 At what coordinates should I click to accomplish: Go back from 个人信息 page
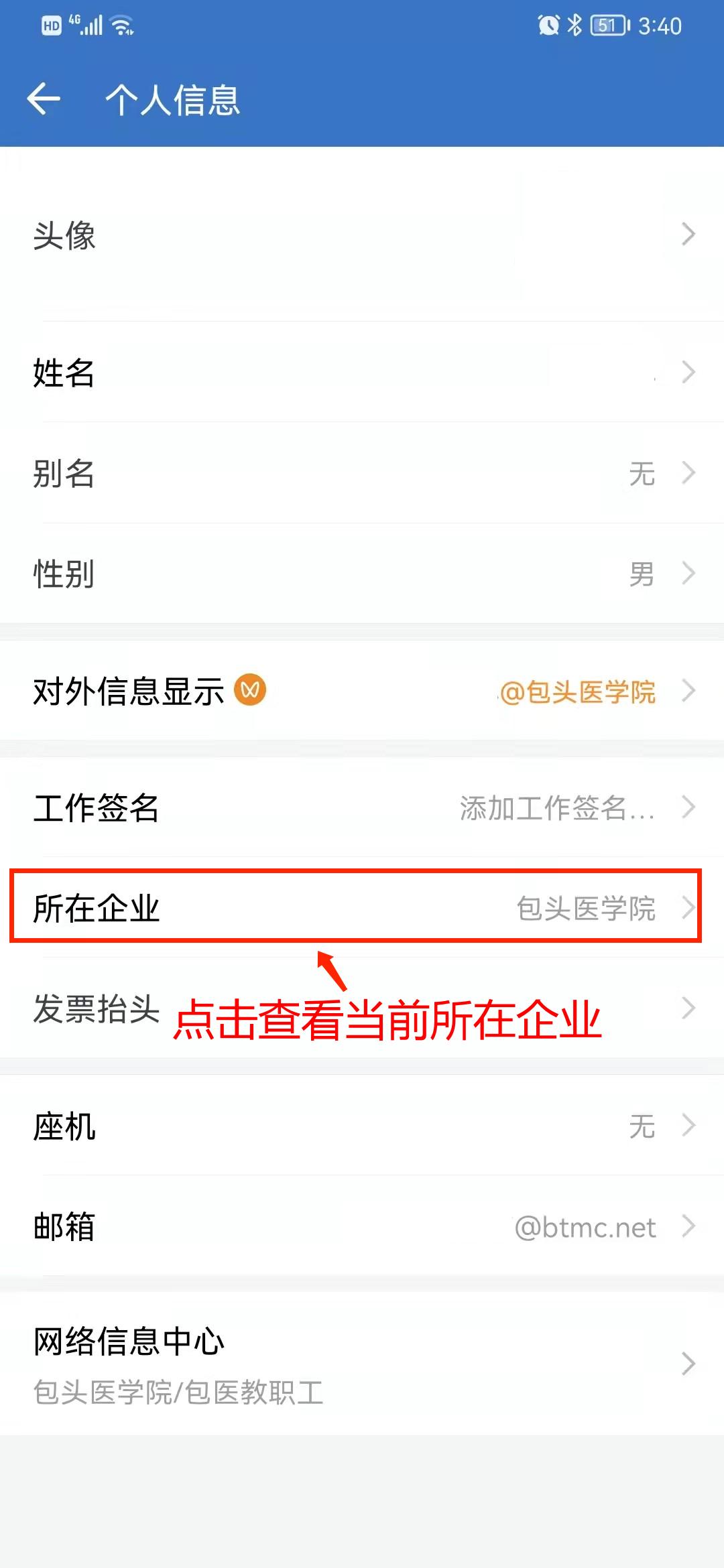pyautogui.click(x=44, y=99)
